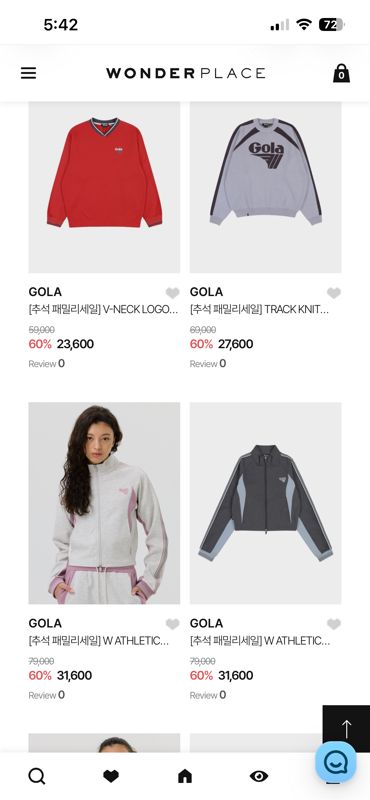Tap the WONDERPLACE header logo
370x800 pixels.
click(186, 73)
